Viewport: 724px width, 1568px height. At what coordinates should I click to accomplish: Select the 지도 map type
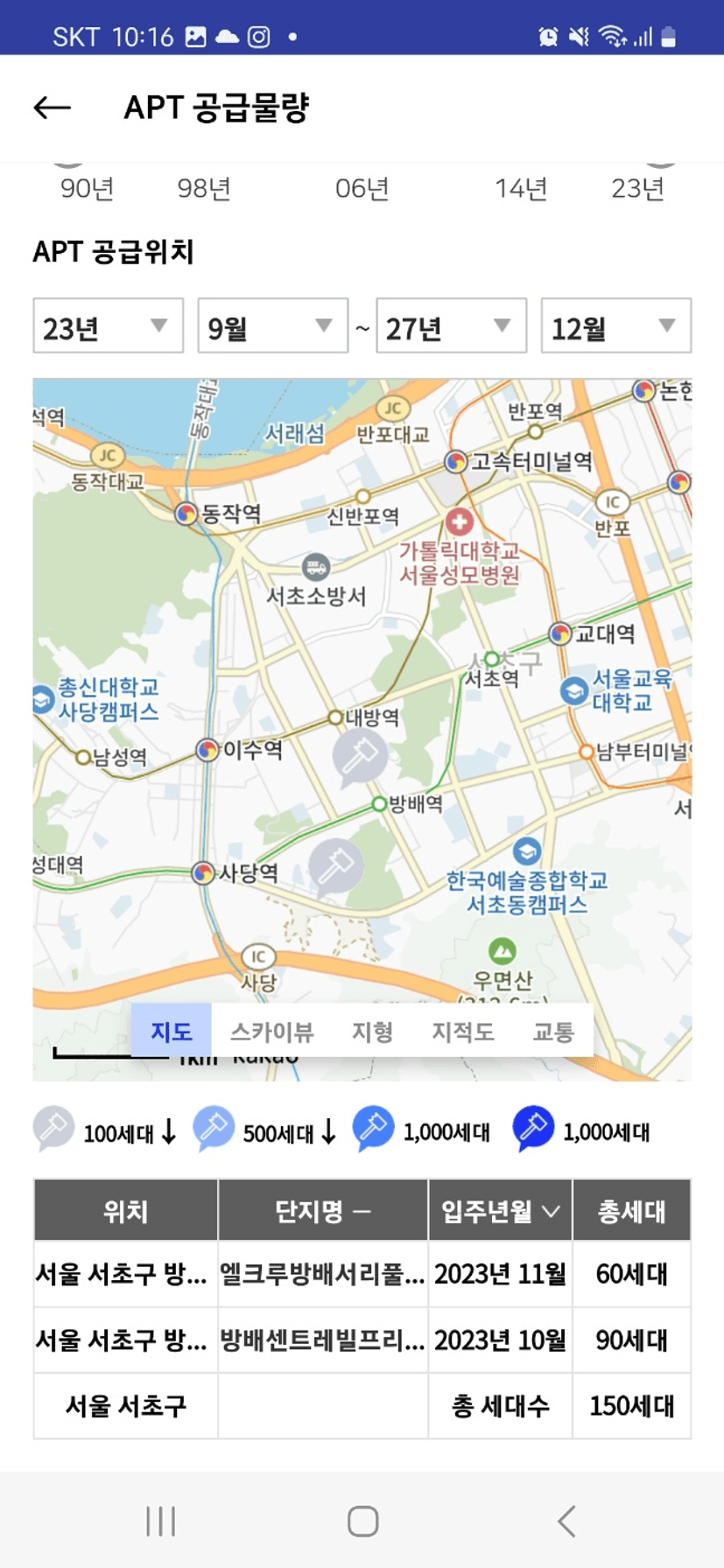coord(172,1031)
